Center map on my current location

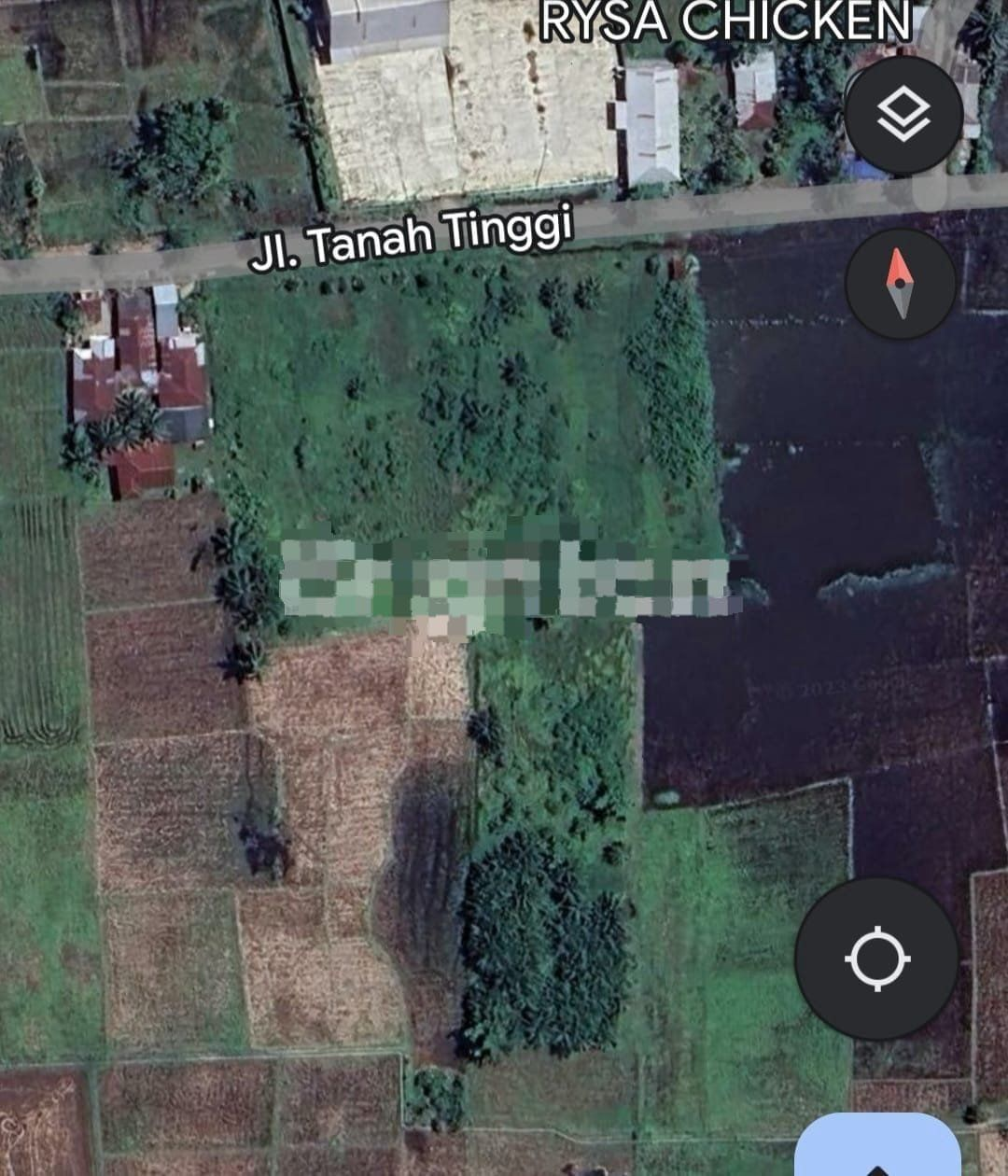(876, 959)
